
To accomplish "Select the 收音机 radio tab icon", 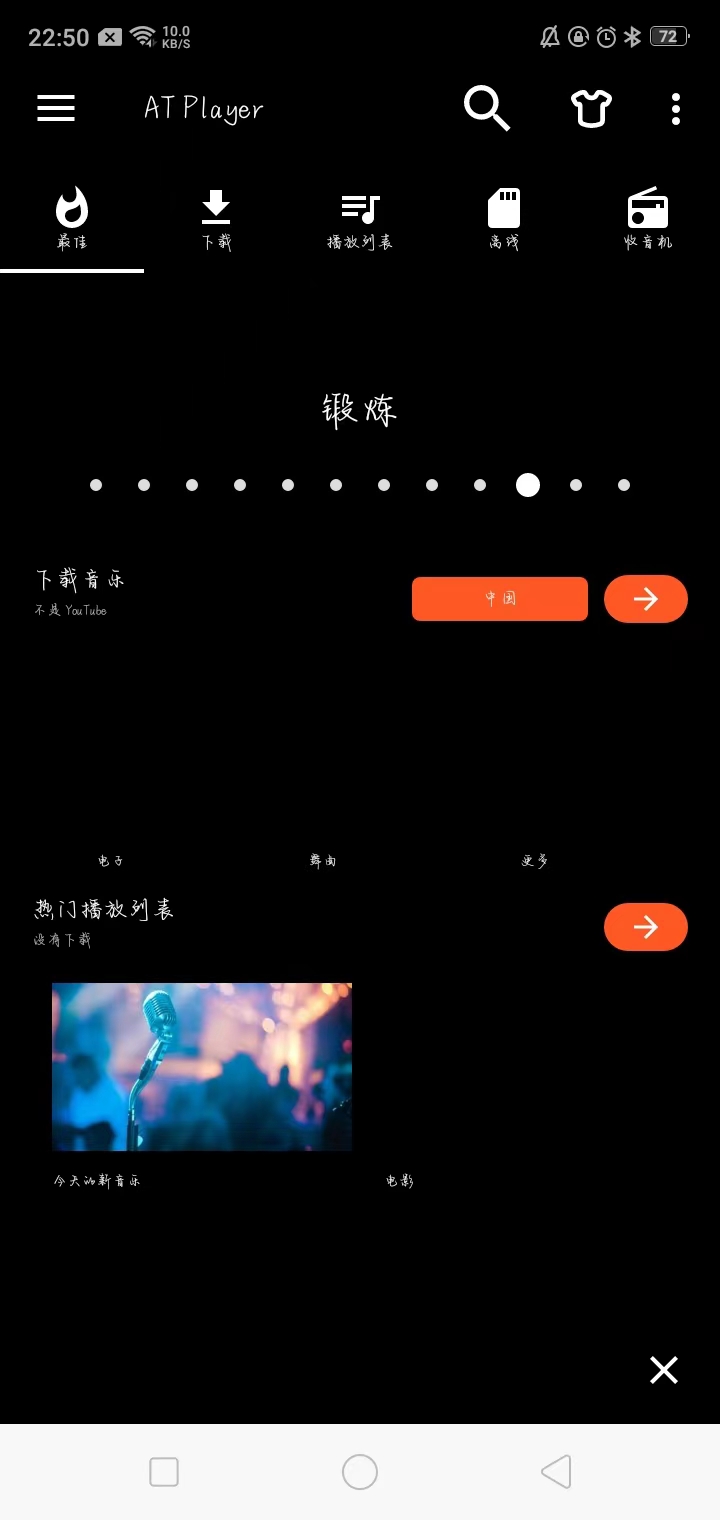I will coord(647,212).
